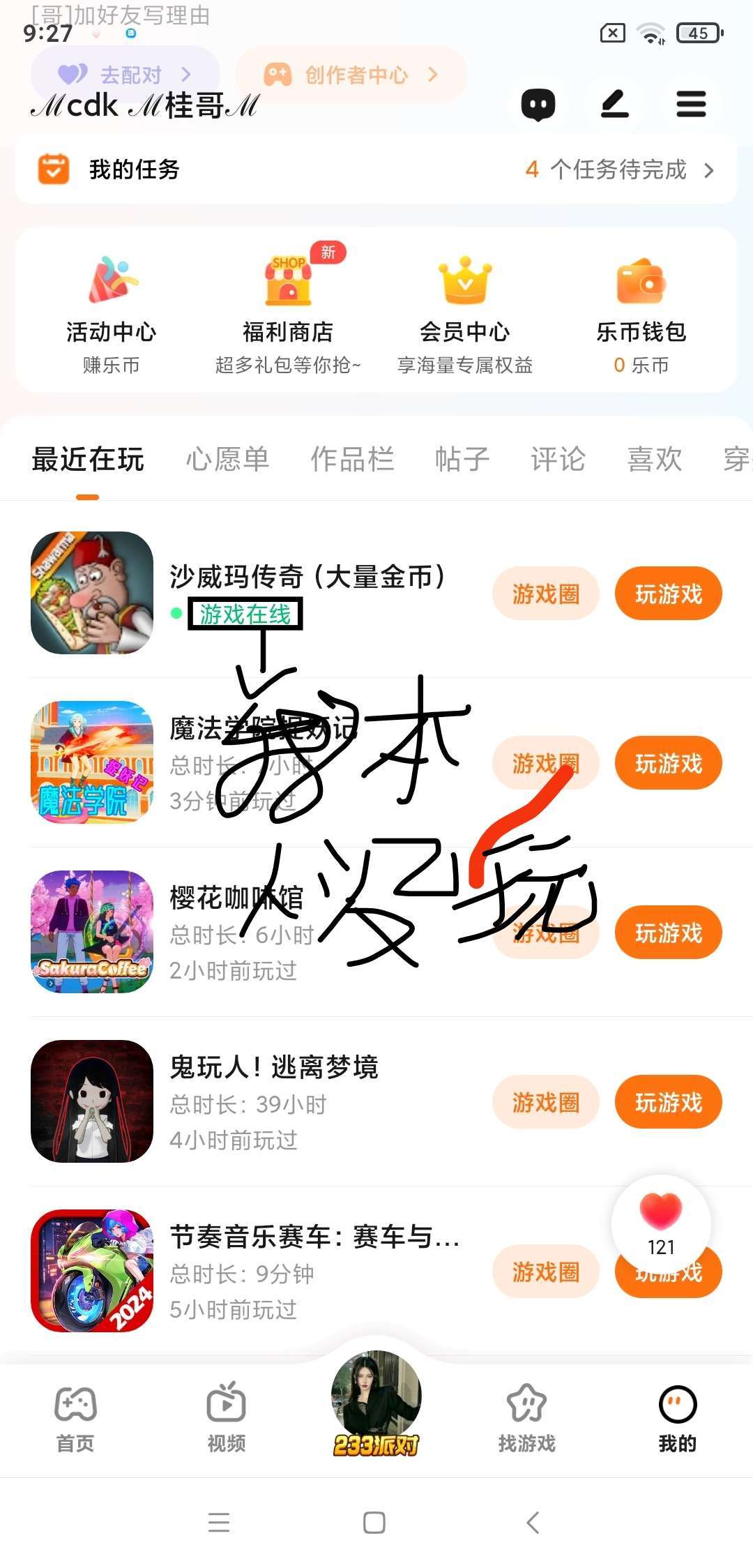Play 沙威玛传奇 with 玩游戏 button
This screenshot has width=753, height=1568.
668,594
